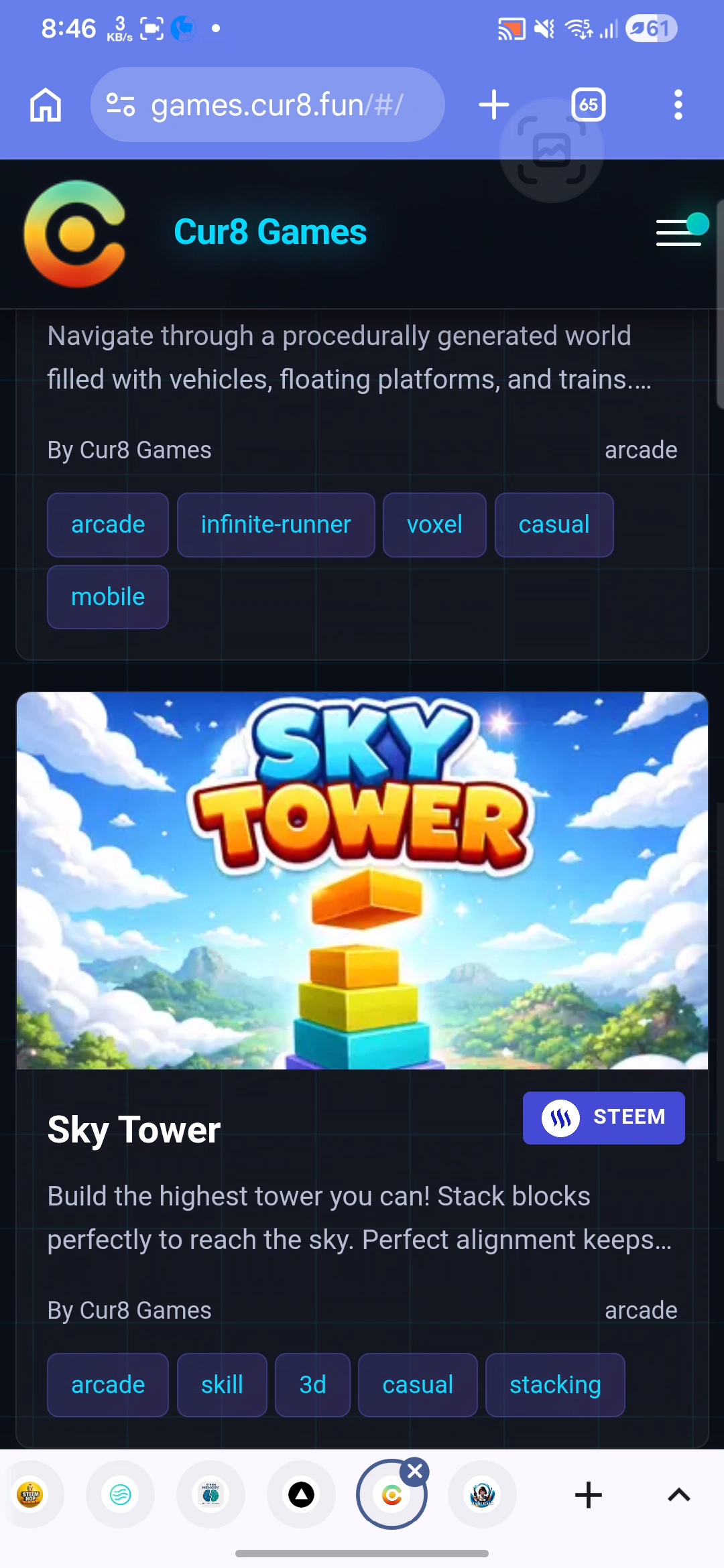724x1568 pixels.
Task: Go to the browser home page
Action: pos(46,105)
